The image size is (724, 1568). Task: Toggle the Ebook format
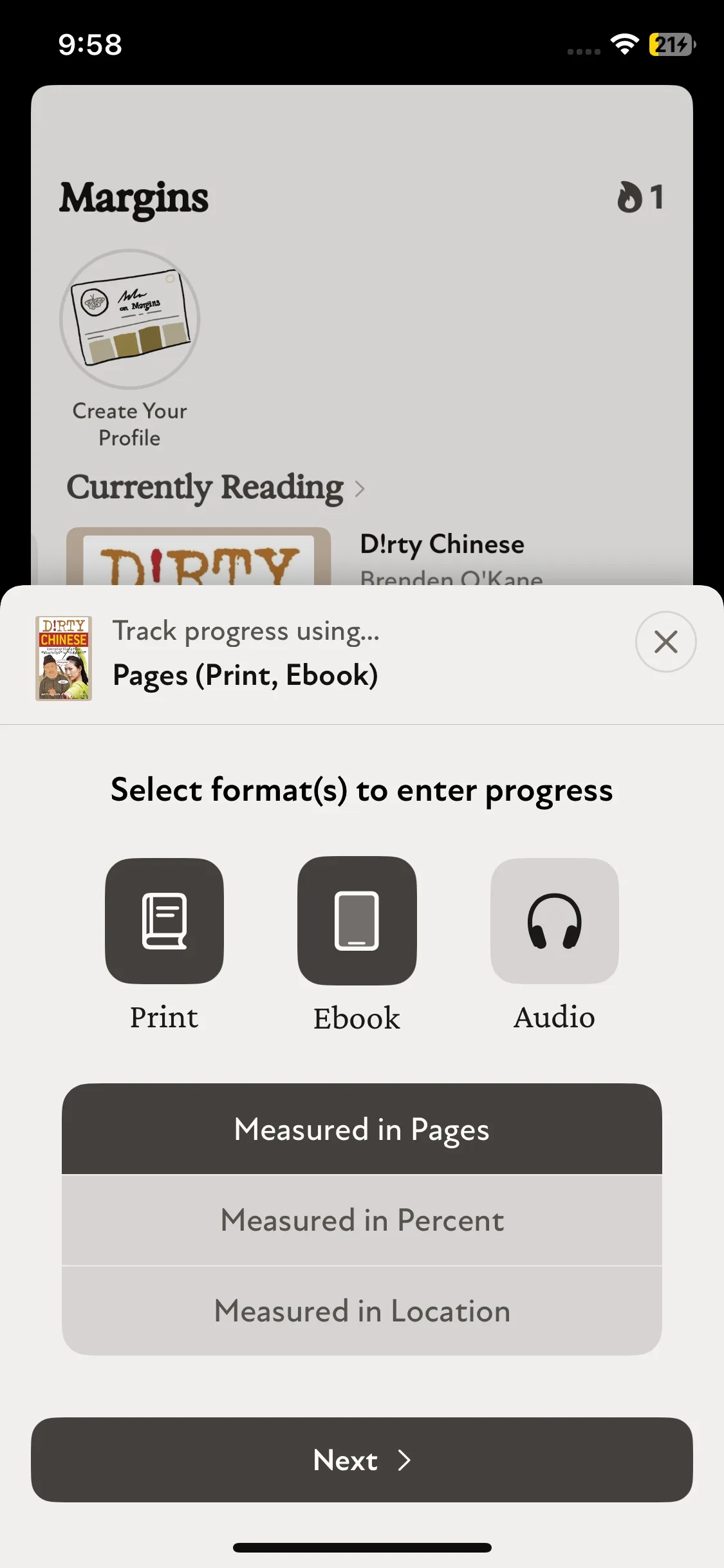(357, 920)
